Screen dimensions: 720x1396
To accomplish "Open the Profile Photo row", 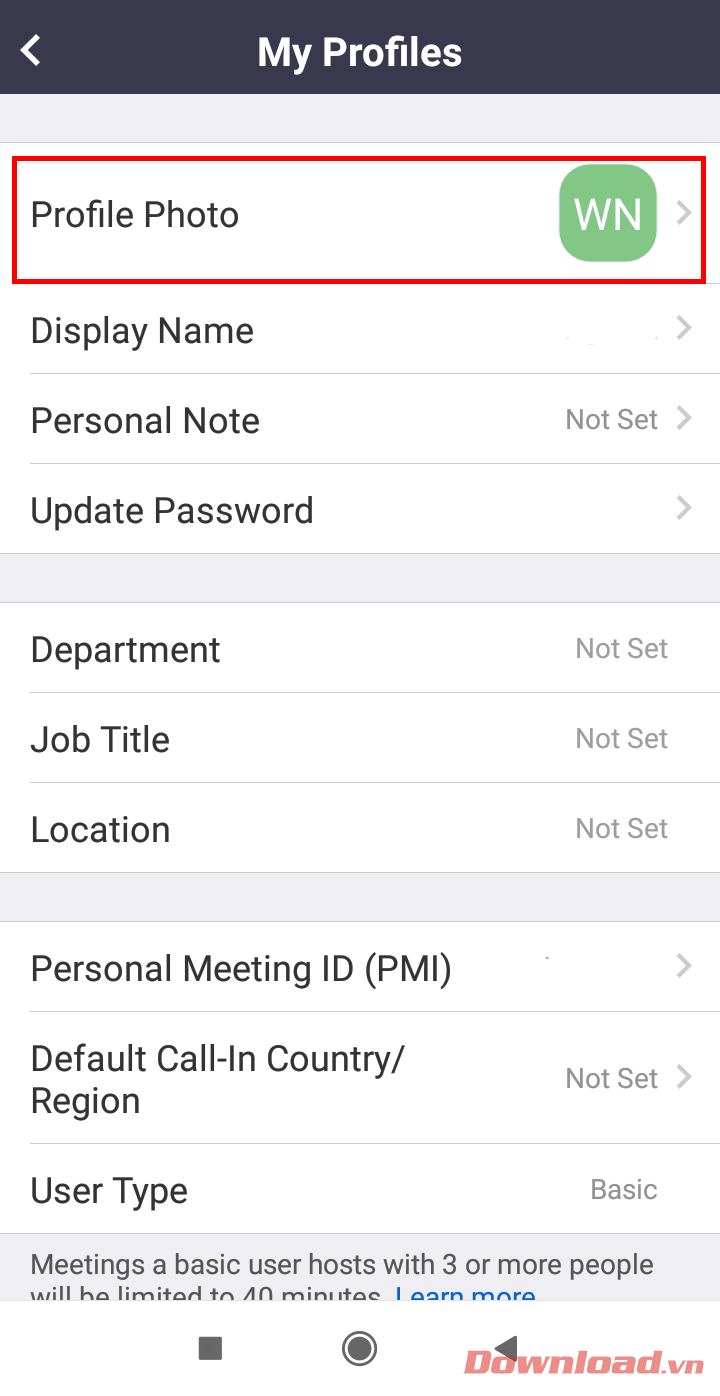I will [360, 216].
